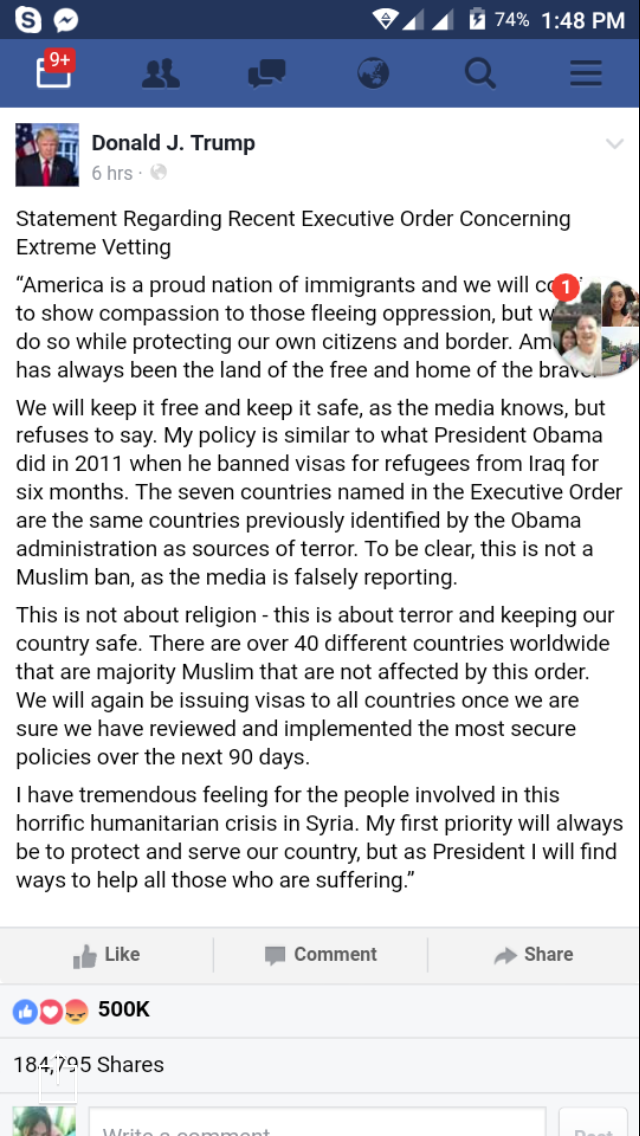Open the search icon

pyautogui.click(x=480, y=73)
